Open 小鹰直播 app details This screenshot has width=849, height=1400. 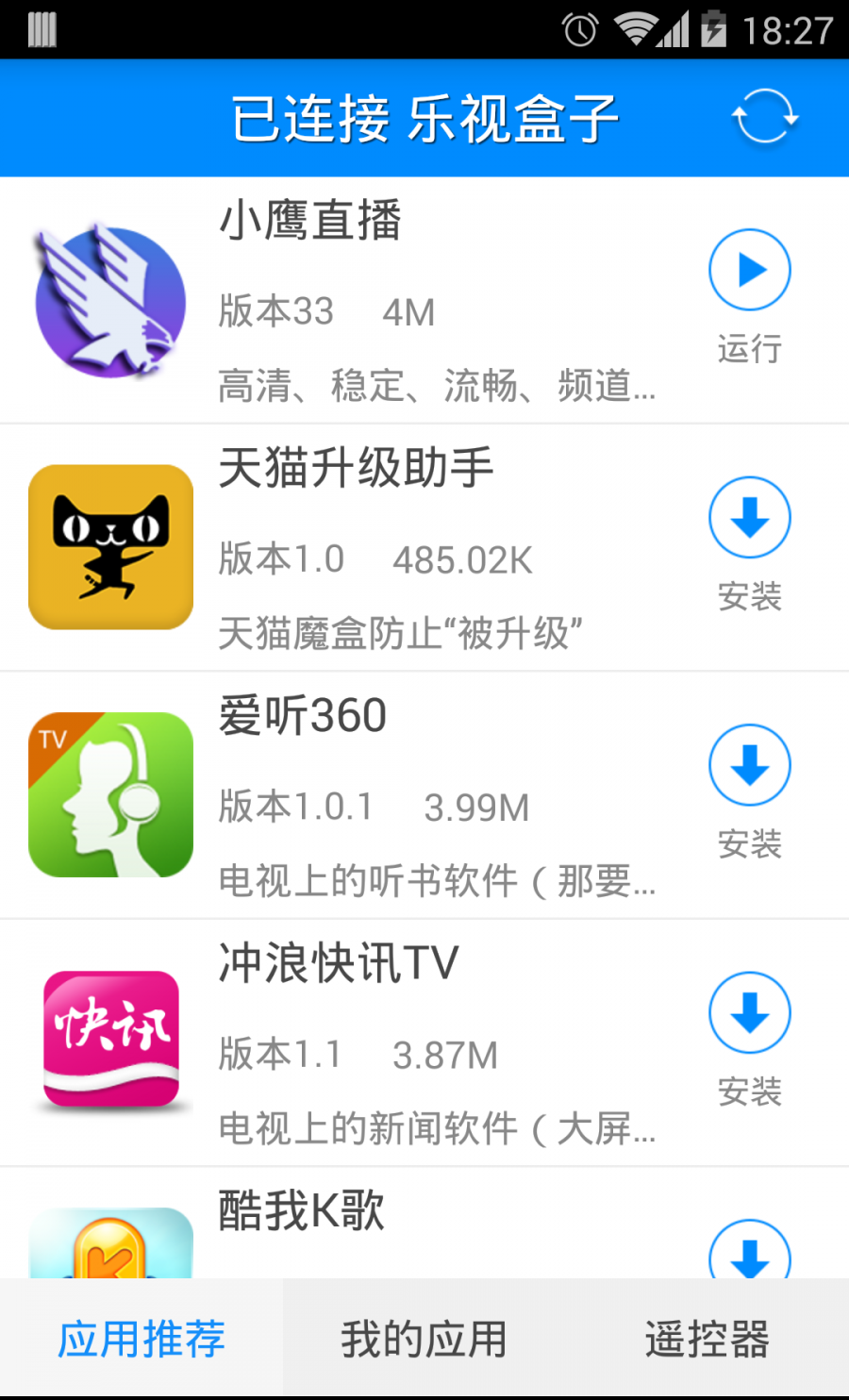pos(377,300)
